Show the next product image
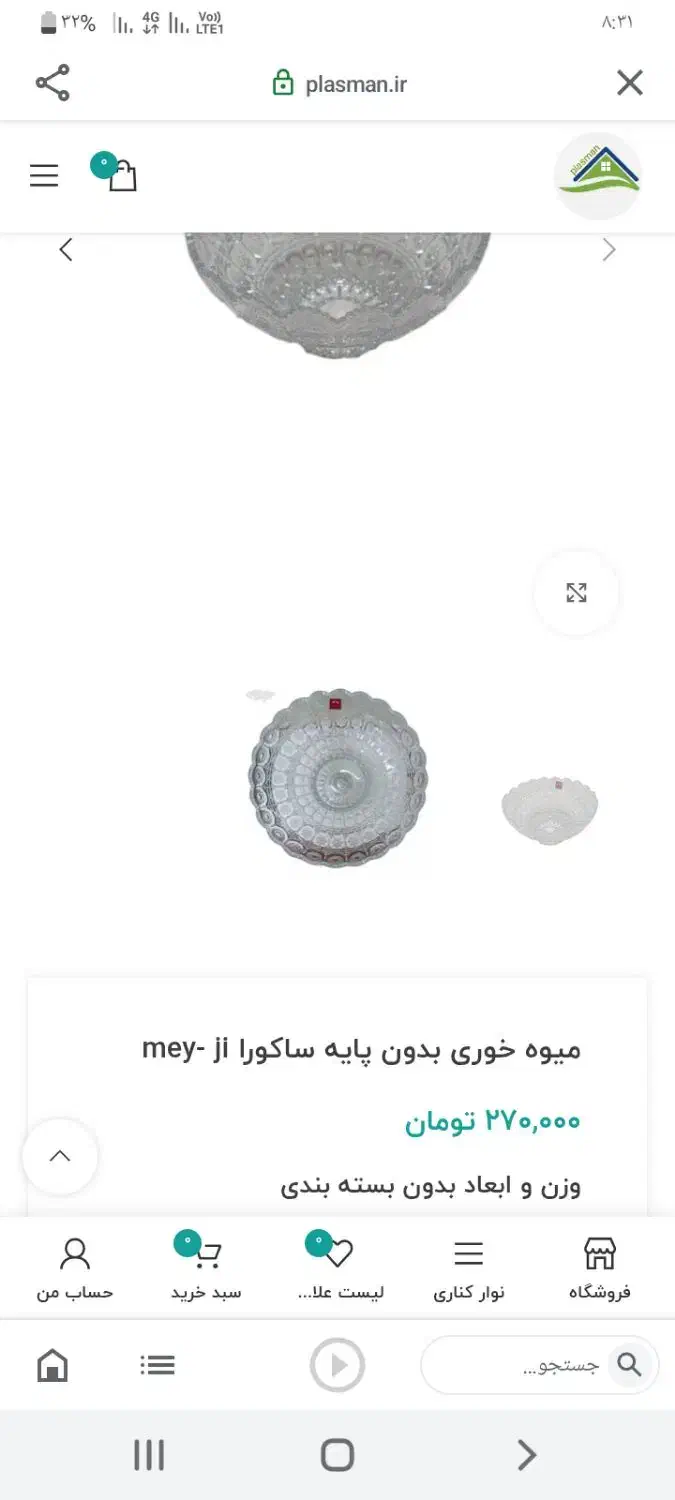This screenshot has height=1500, width=675. click(x=609, y=250)
